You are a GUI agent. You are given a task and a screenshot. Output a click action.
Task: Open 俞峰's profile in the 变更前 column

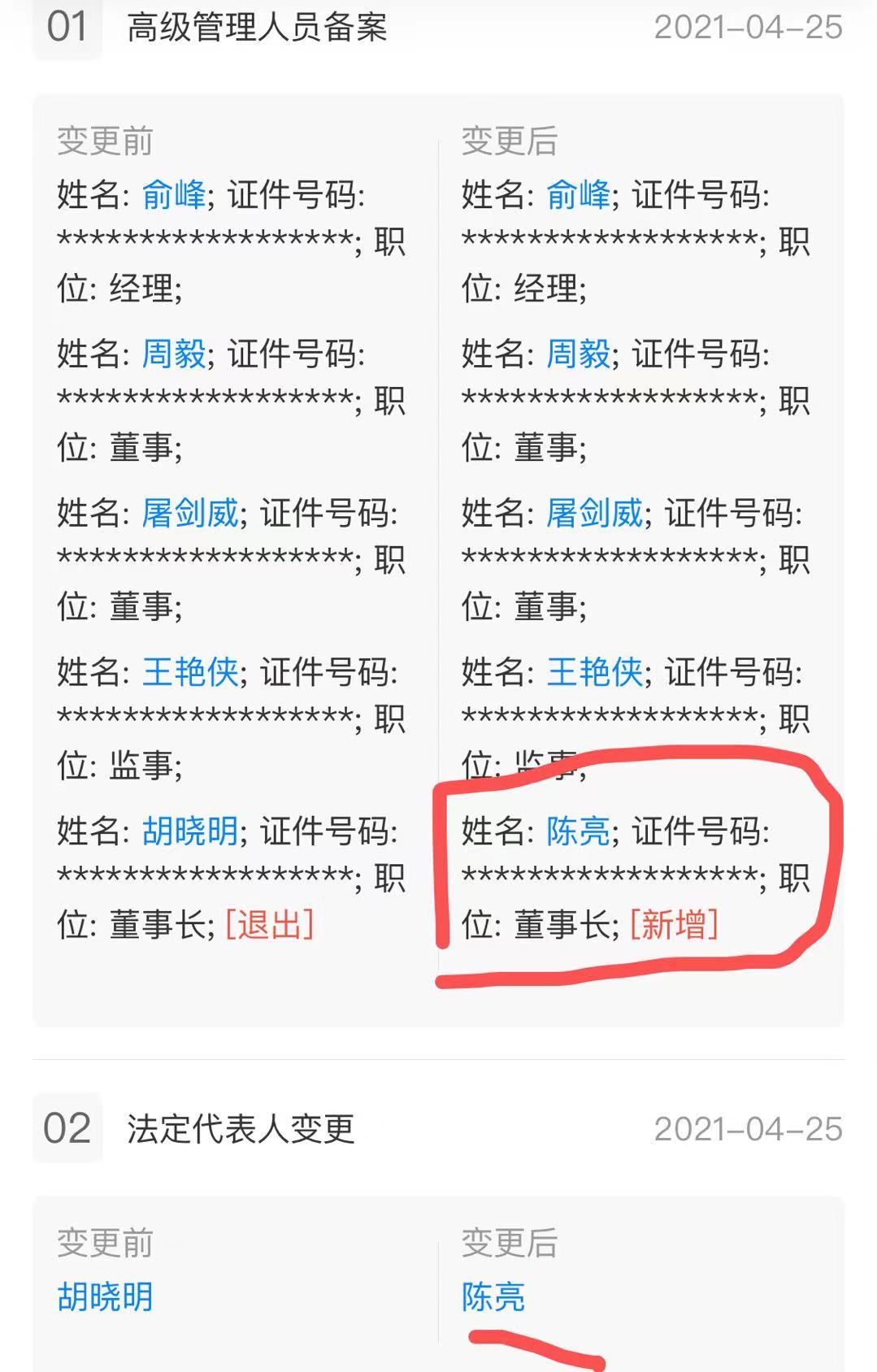[x=173, y=195]
